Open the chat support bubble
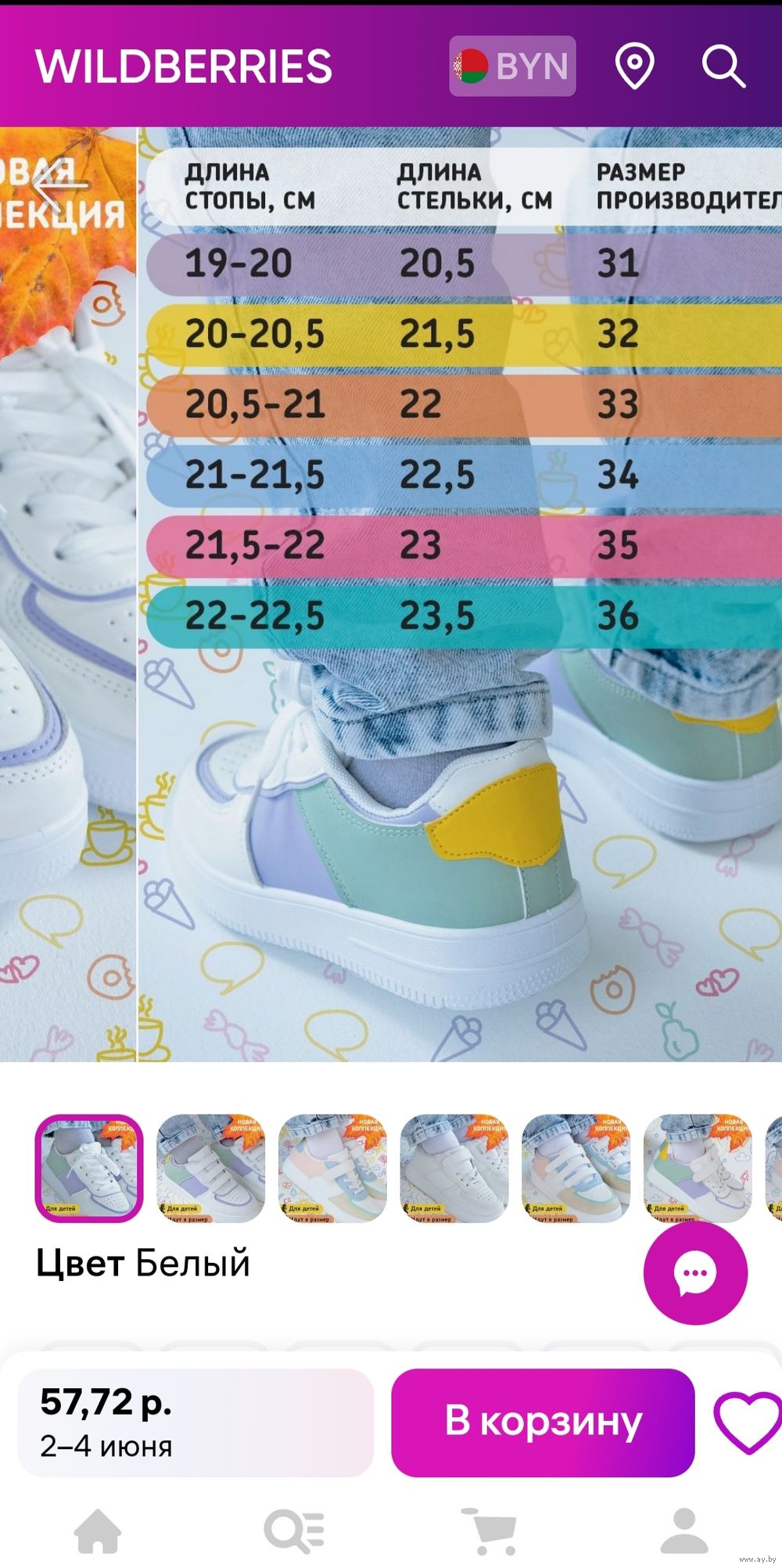782x1568 pixels. coord(695,1273)
